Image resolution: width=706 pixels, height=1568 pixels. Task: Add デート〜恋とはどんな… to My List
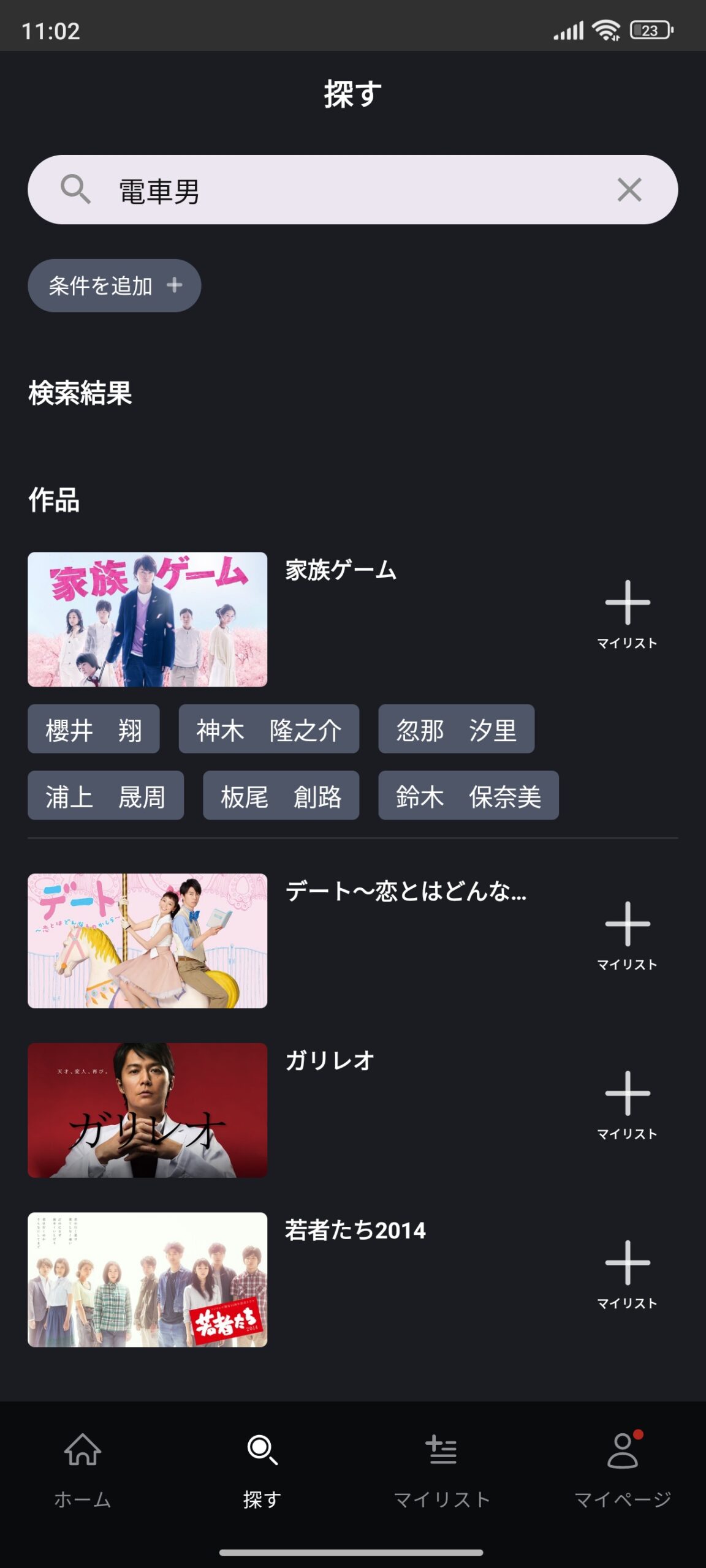point(627,935)
